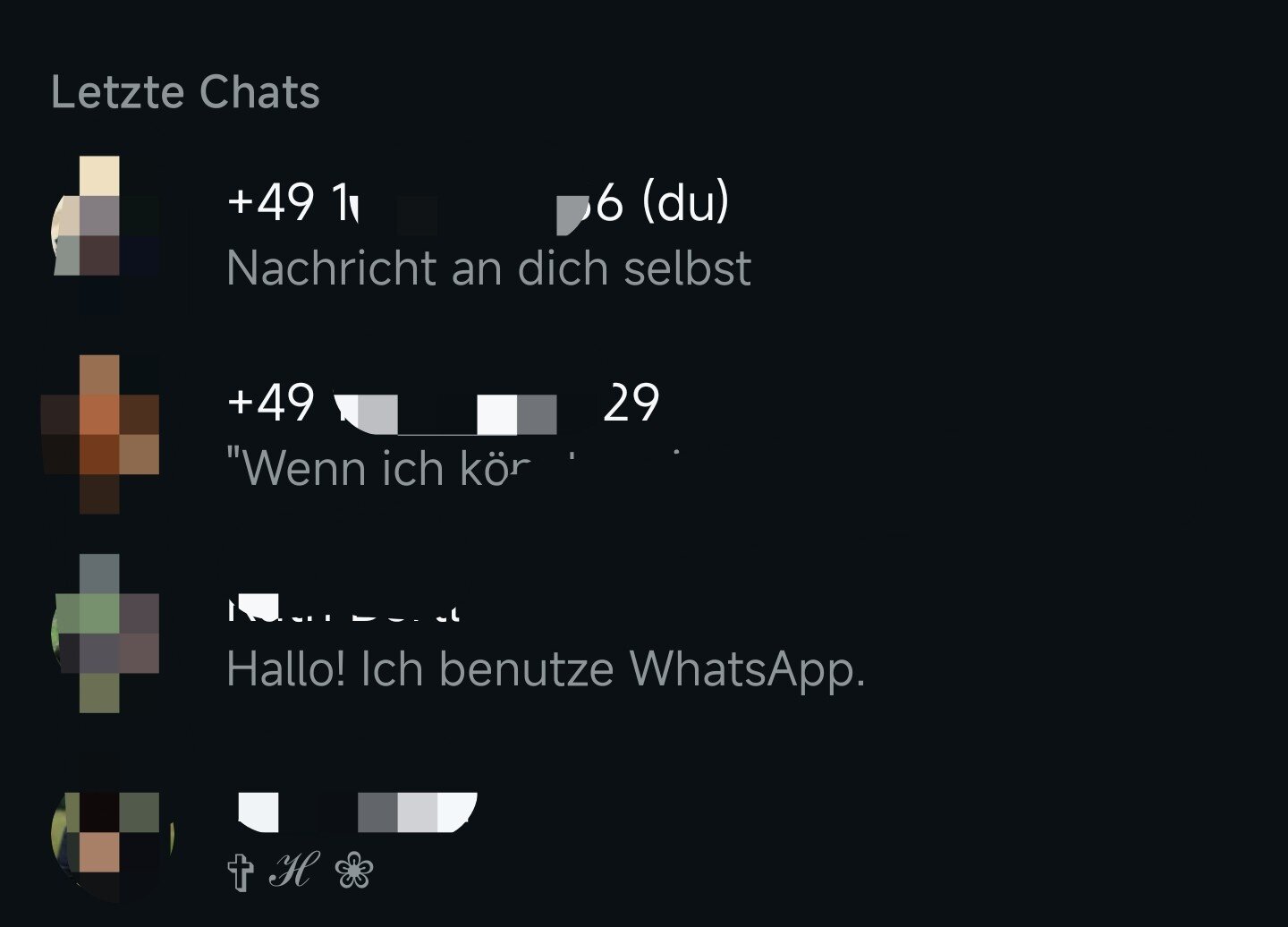Pick the contact with cross and flower status

click(x=358, y=837)
